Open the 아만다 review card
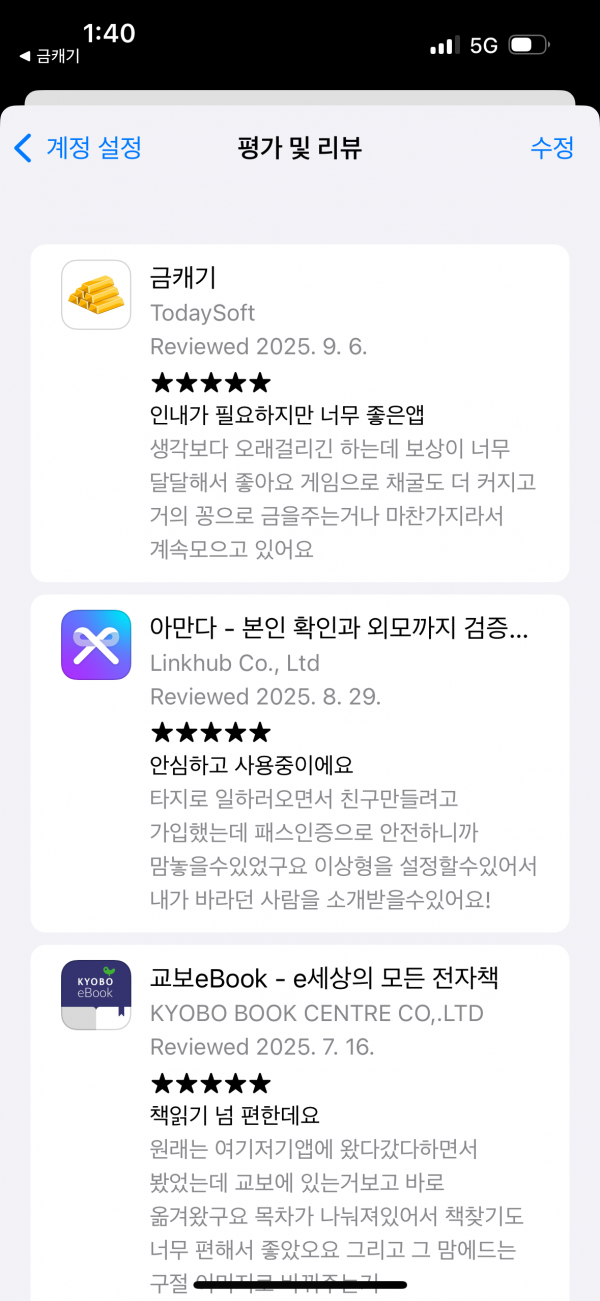This screenshot has width=600, height=1301. (300, 763)
